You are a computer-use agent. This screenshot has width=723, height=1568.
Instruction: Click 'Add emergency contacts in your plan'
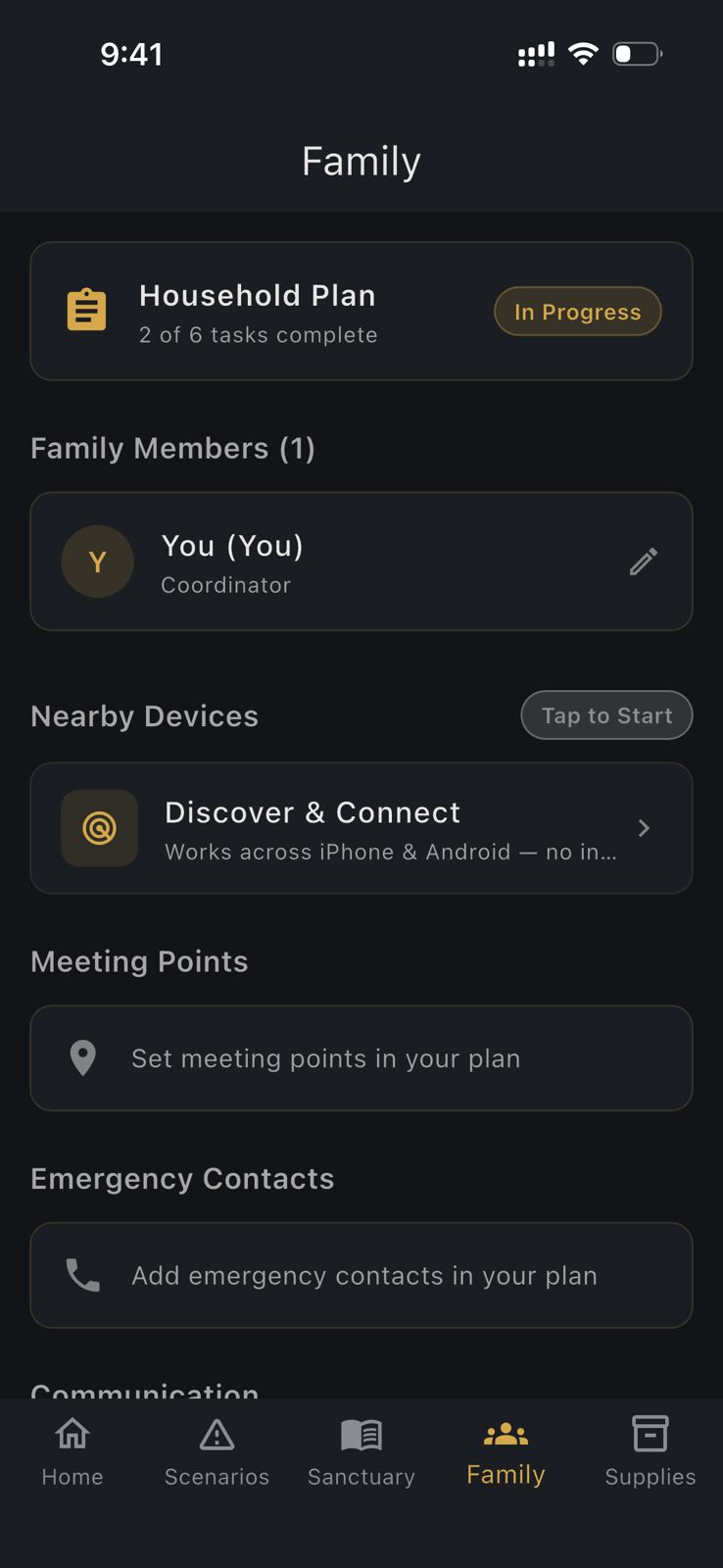coord(363,1275)
